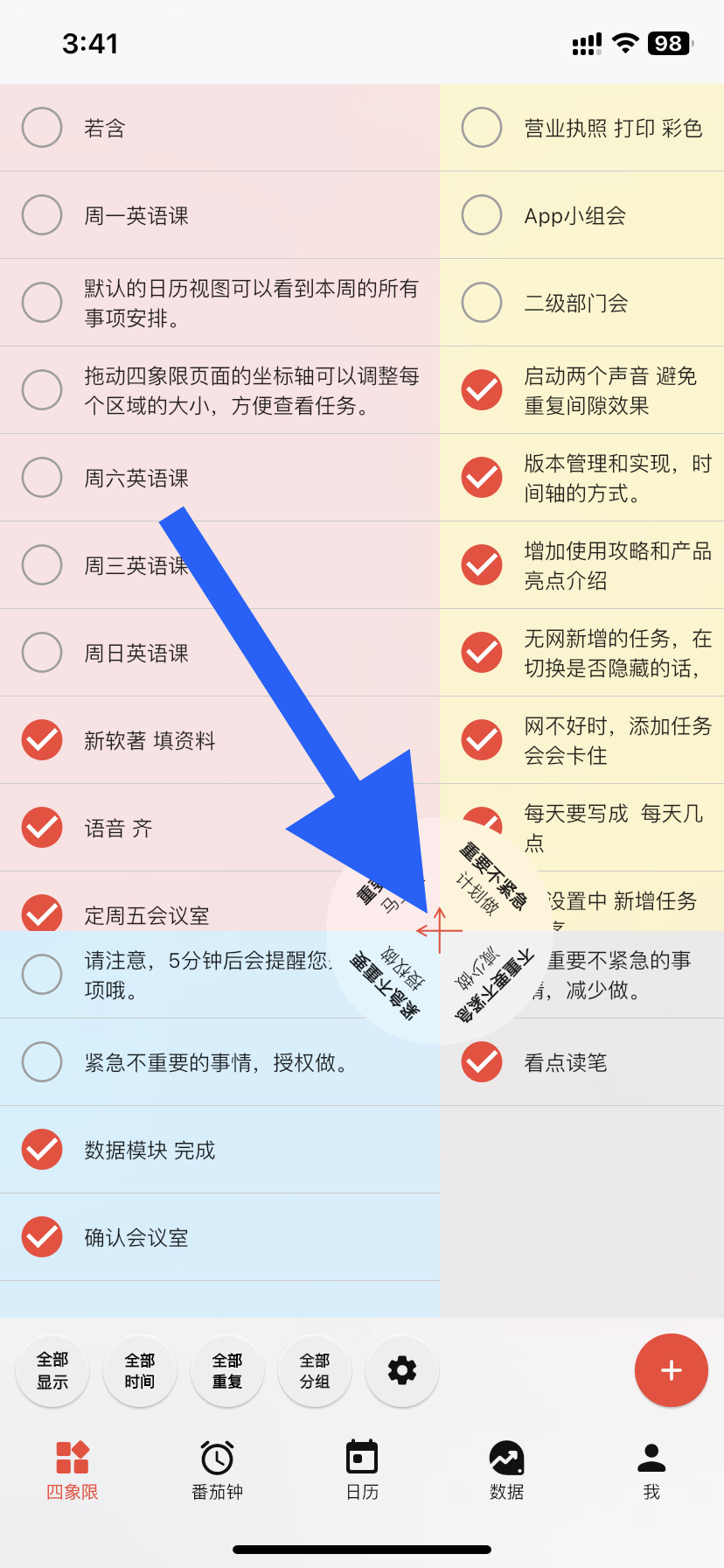Uncheck the 数据模块 完成 task

pyautogui.click(x=42, y=1150)
